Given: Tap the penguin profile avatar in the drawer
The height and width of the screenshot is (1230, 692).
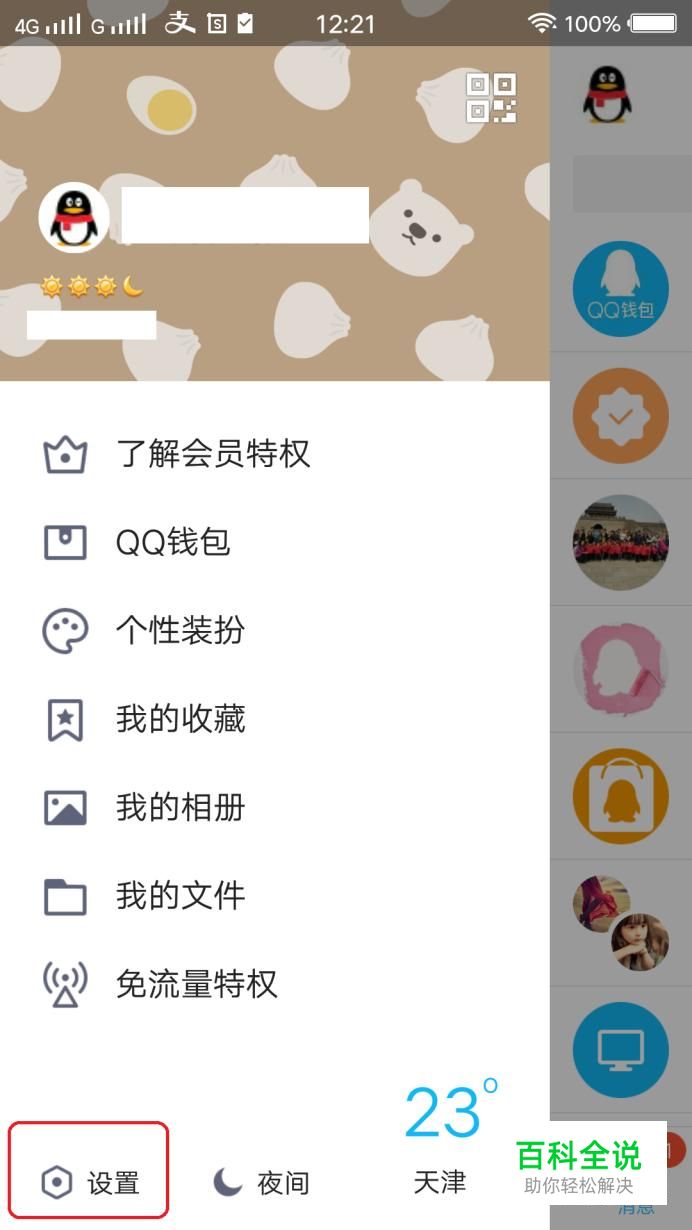Looking at the screenshot, I should pyautogui.click(x=74, y=217).
